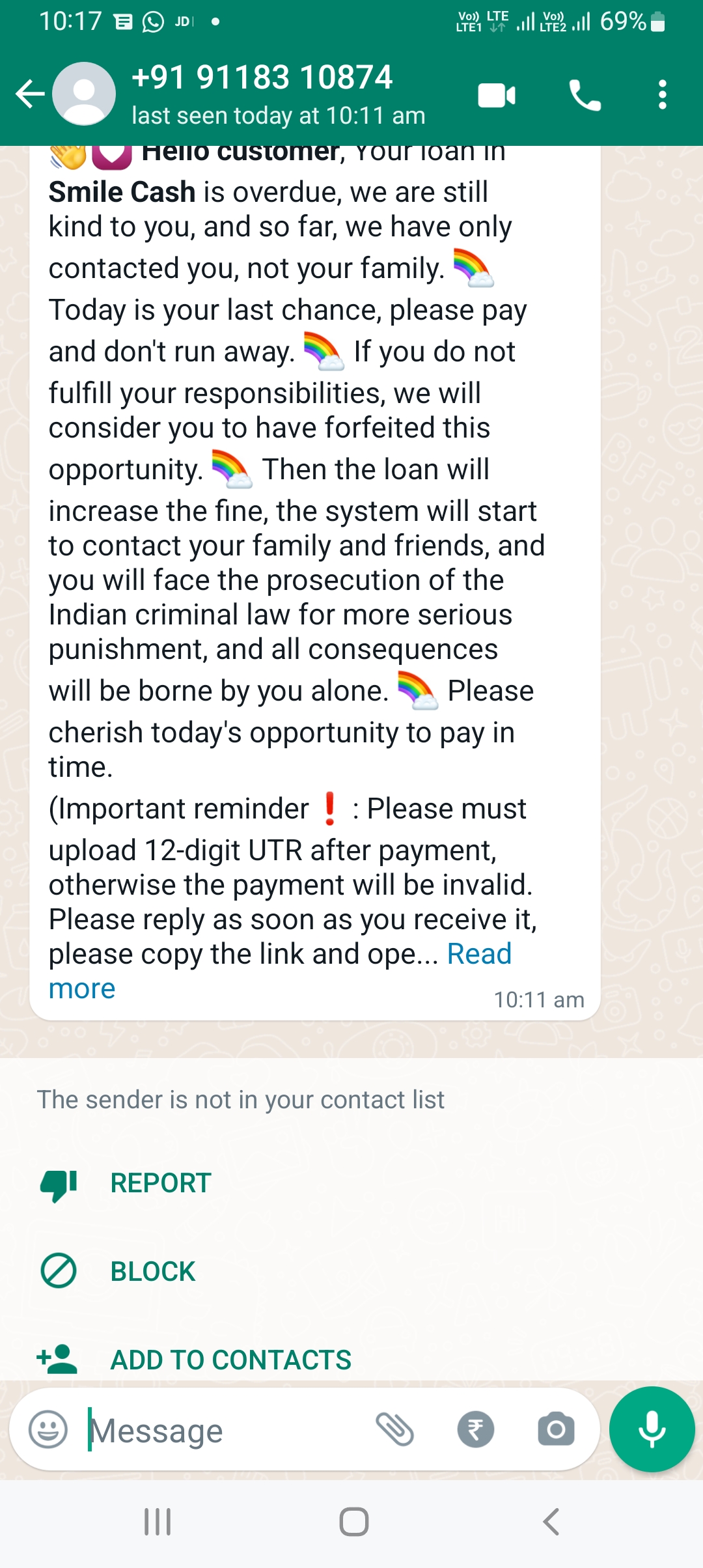Open contact profile for +91 91183 10874
The height and width of the screenshot is (1568, 703).
(262, 93)
